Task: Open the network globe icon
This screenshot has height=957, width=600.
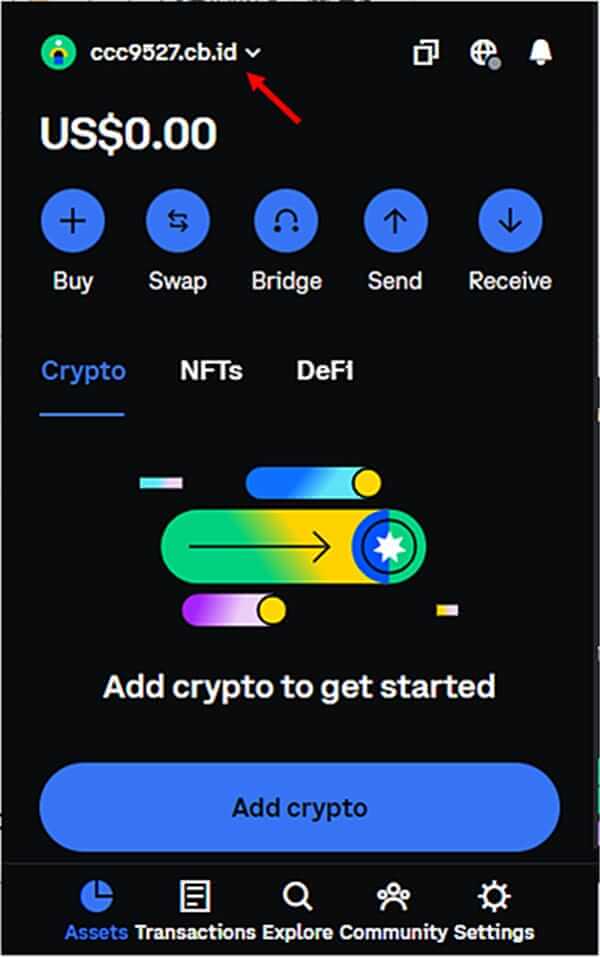Action: 483,52
